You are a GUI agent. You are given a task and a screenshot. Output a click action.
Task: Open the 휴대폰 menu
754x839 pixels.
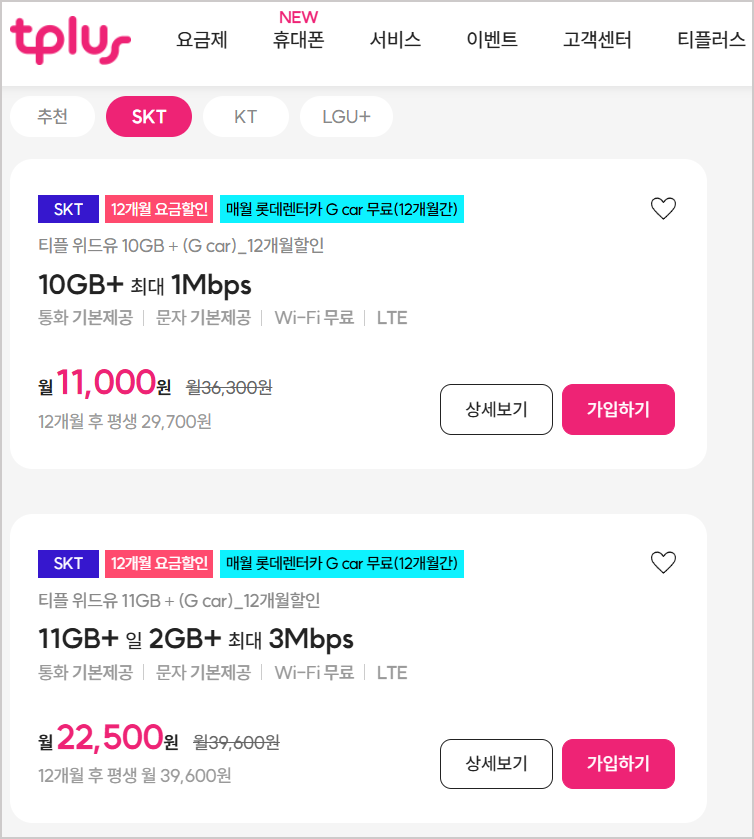click(298, 41)
